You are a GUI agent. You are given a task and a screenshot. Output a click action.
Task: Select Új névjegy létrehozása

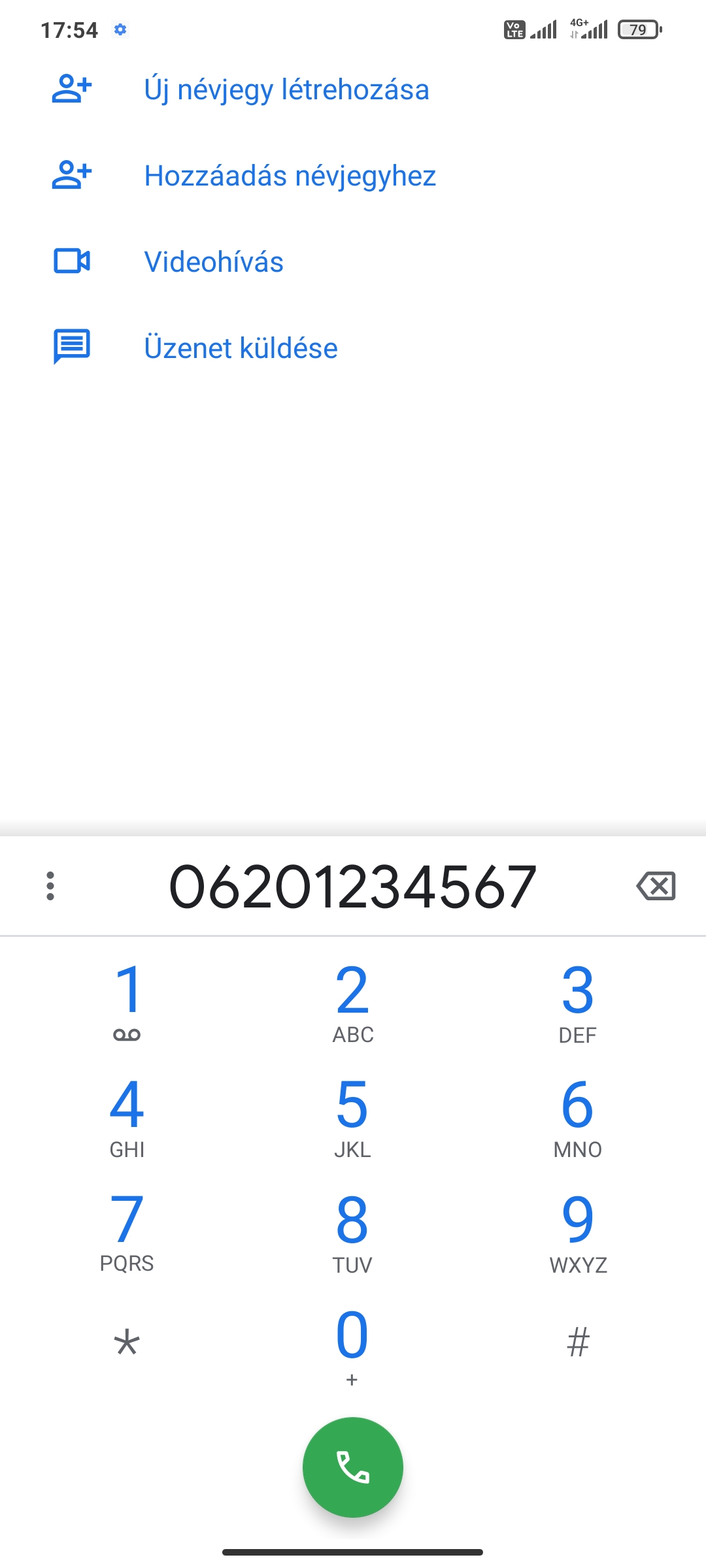point(353,90)
